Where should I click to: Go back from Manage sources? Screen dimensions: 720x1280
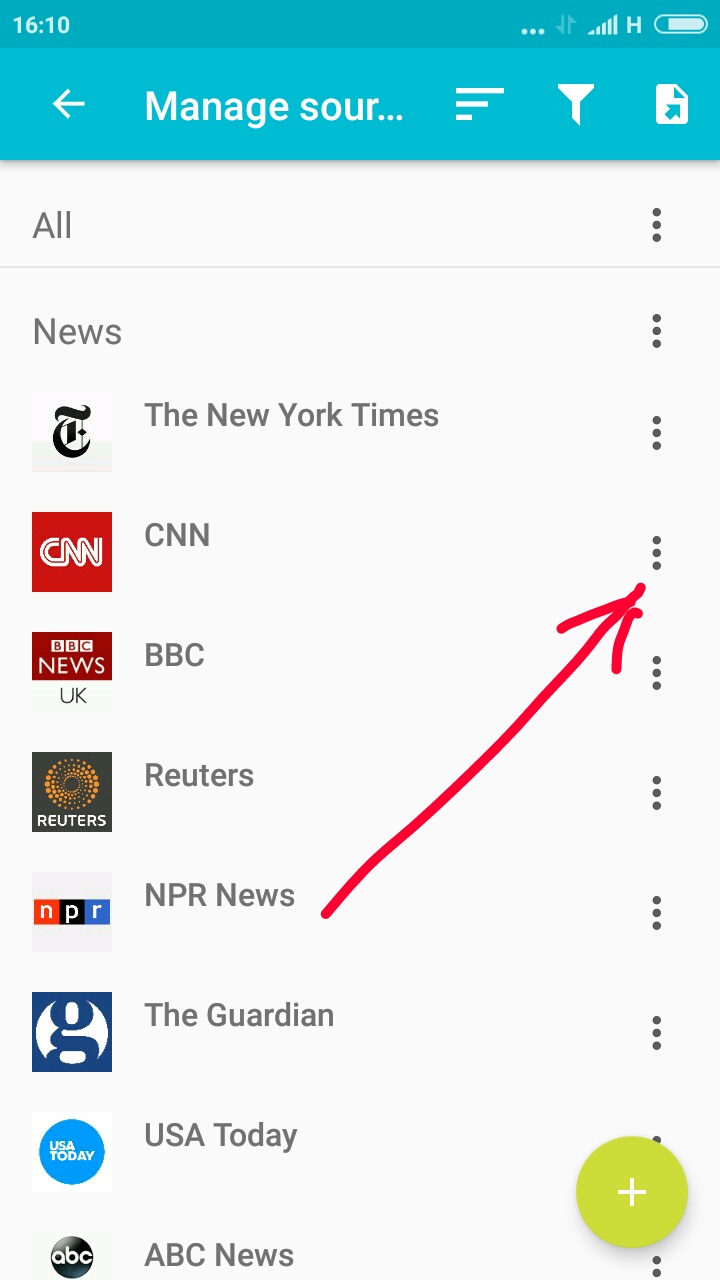point(68,104)
